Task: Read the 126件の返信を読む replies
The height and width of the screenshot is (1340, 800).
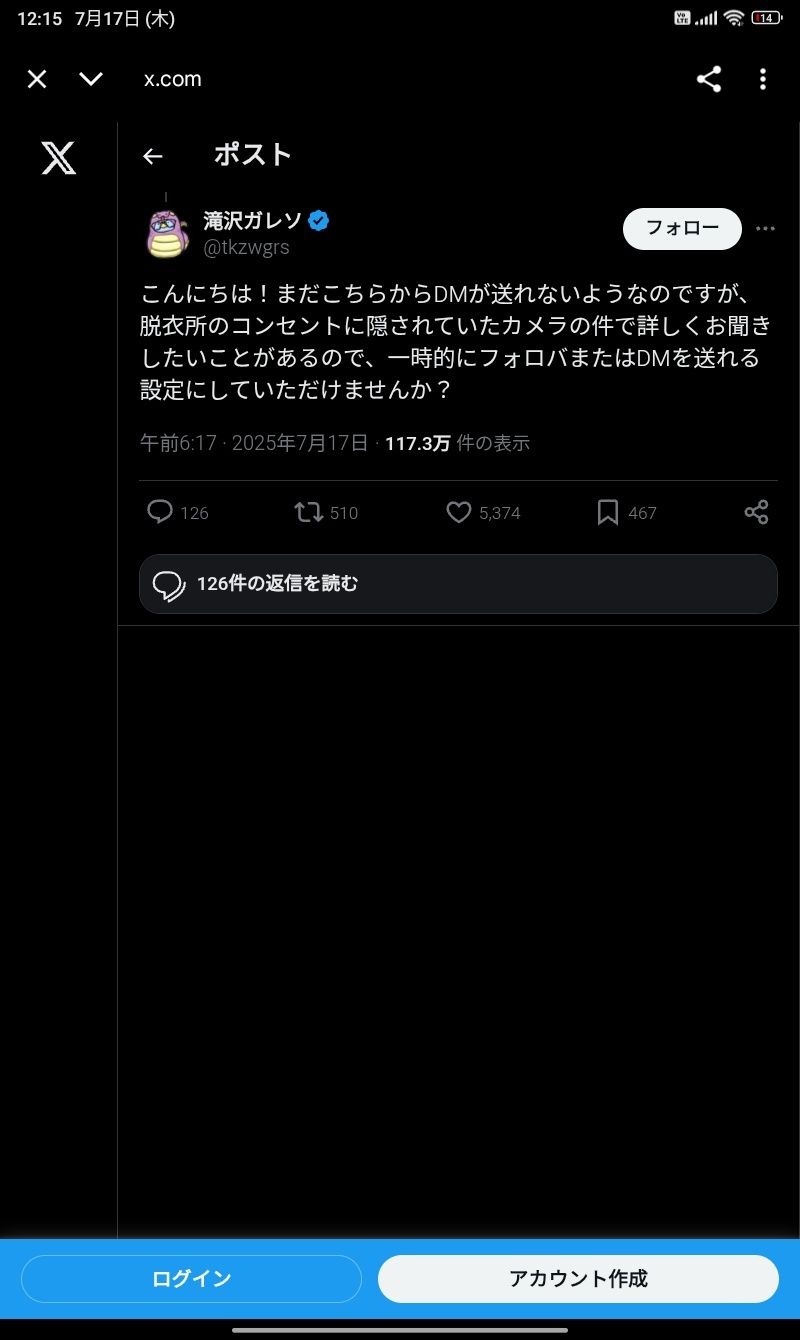Action: tap(458, 584)
